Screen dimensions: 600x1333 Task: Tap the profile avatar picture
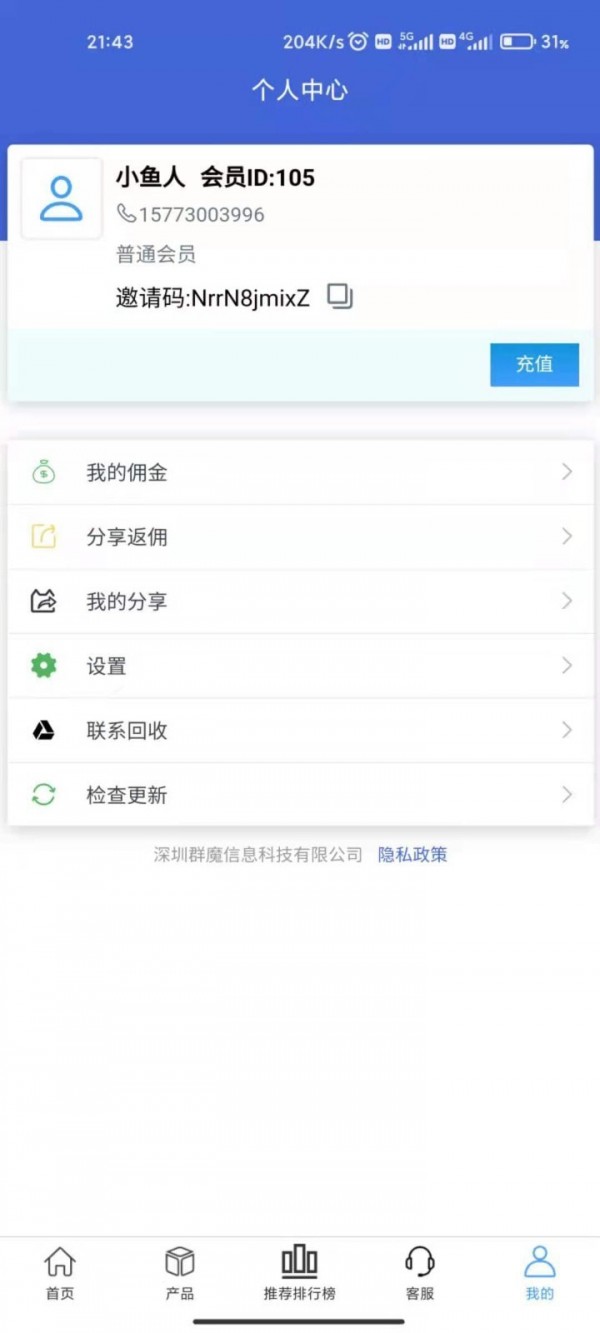click(x=62, y=198)
